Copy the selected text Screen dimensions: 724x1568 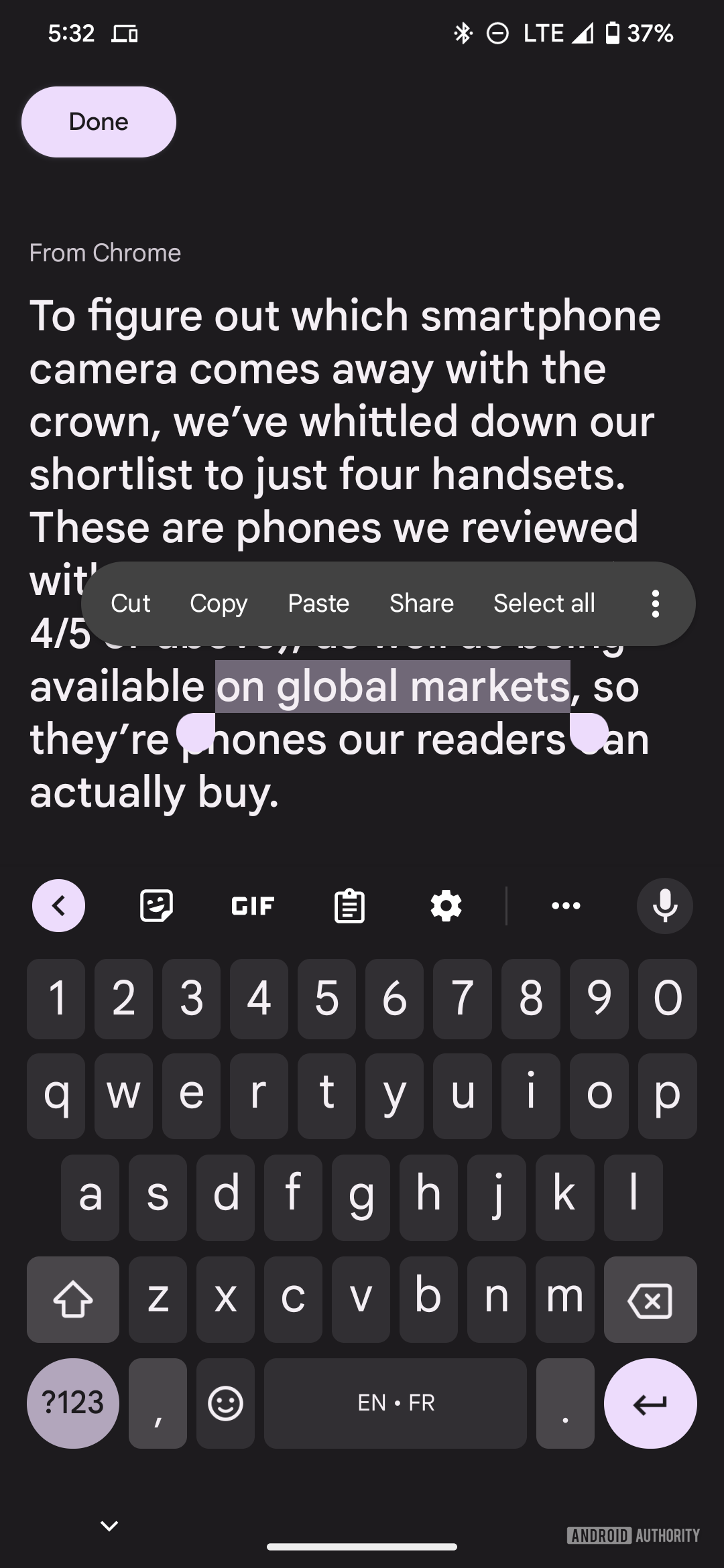coord(219,603)
